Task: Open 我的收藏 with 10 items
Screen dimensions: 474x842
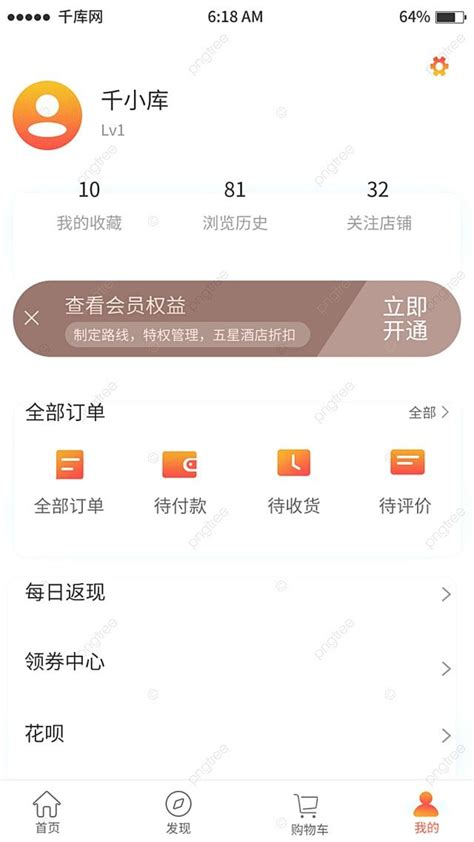Action: pyautogui.click(x=89, y=206)
